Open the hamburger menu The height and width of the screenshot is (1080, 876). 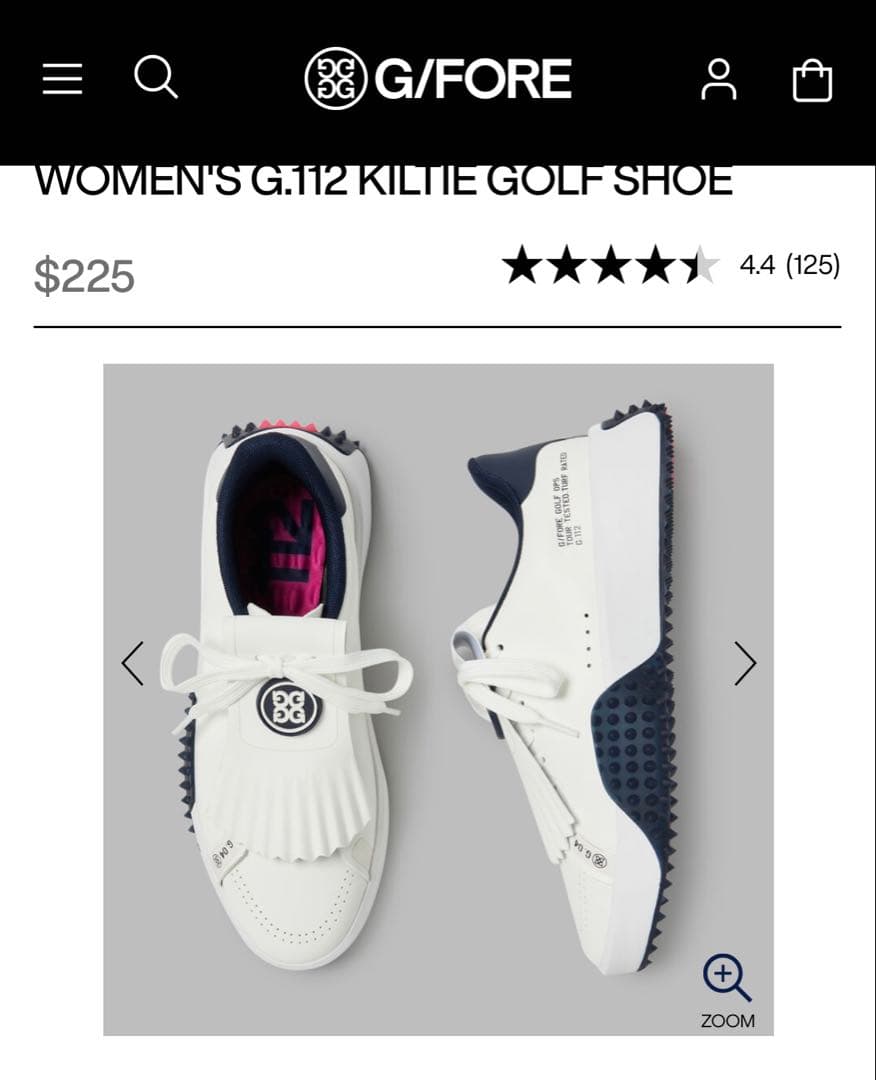tap(62, 80)
